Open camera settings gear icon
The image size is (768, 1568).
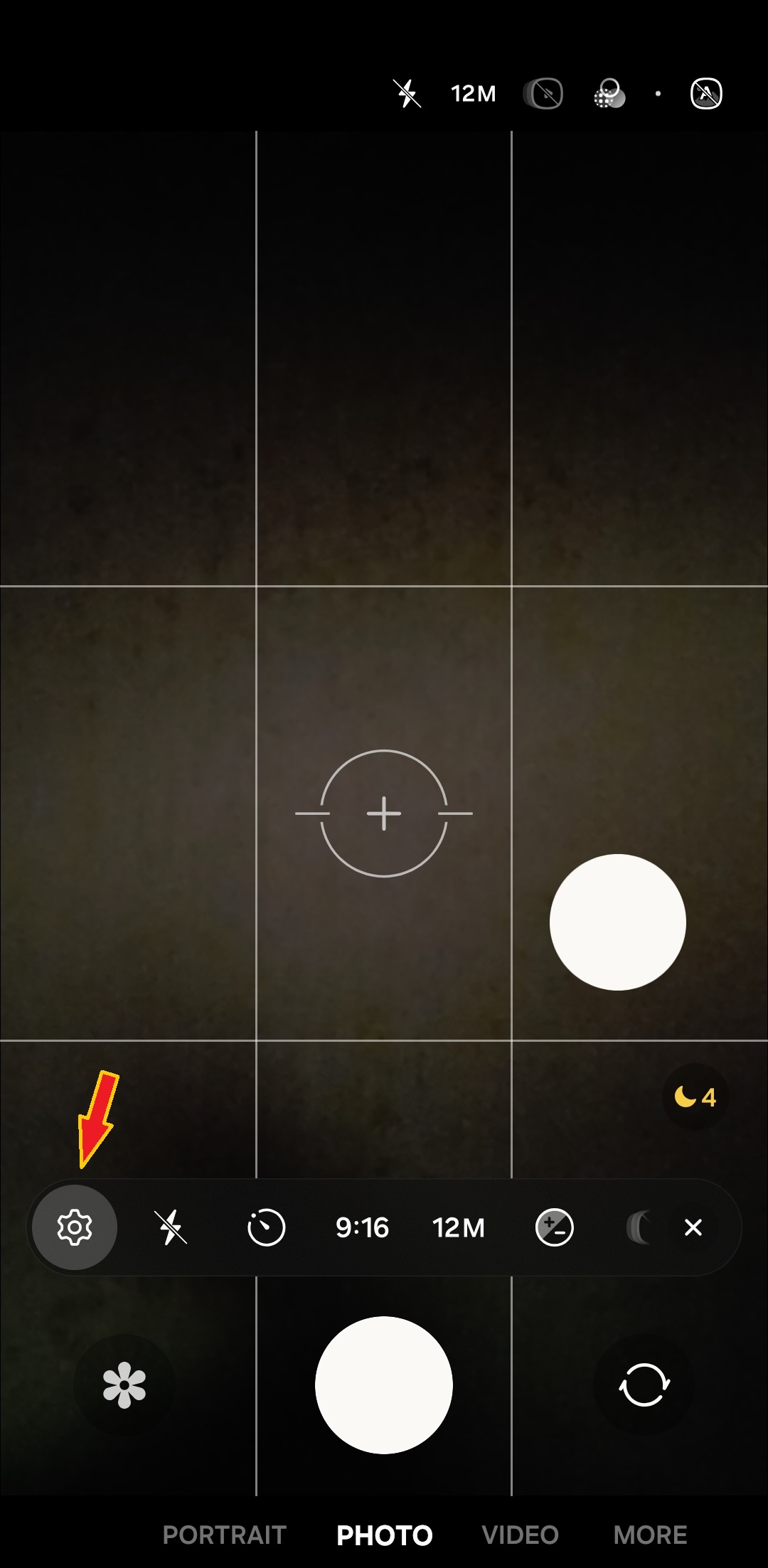(75, 1227)
